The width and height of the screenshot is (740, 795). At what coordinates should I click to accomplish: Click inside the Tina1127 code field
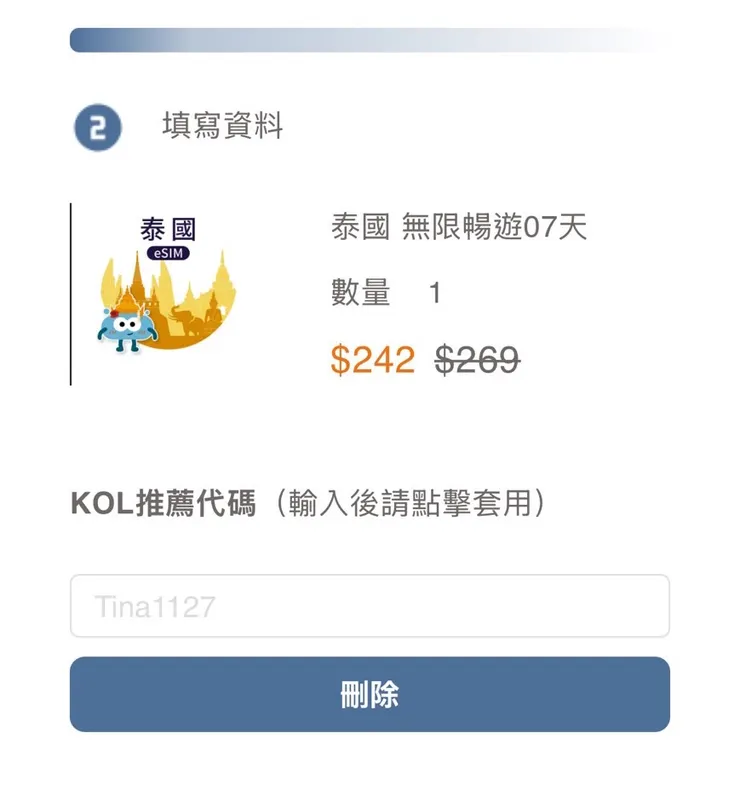click(x=370, y=604)
